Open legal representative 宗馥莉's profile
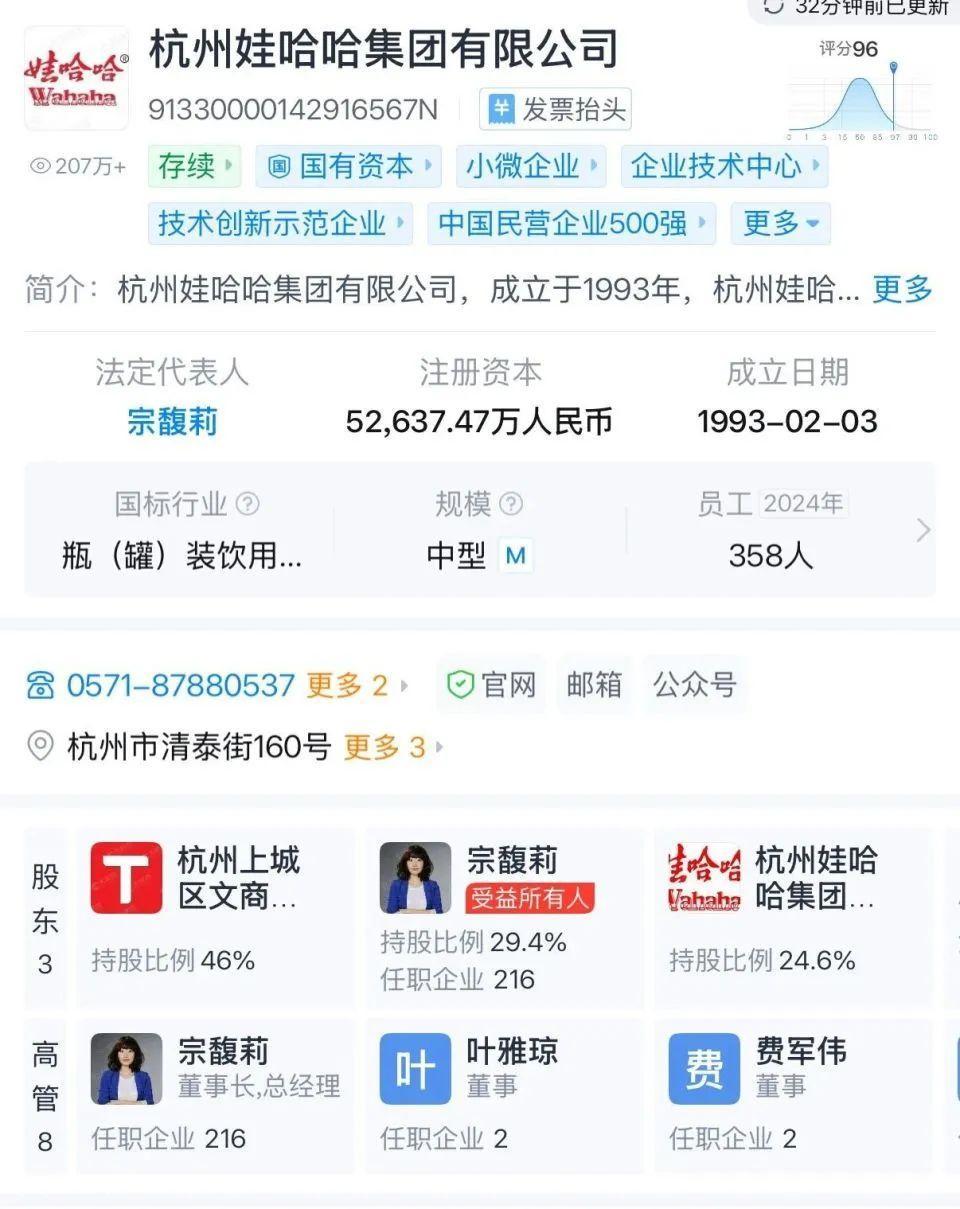 click(172, 421)
